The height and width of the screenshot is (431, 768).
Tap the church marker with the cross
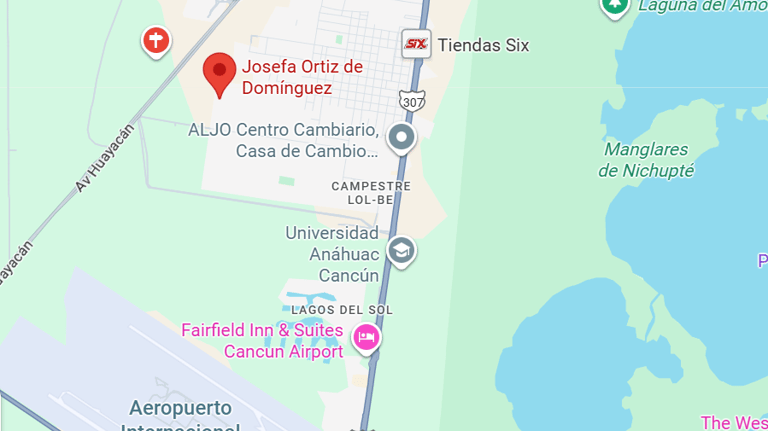[155, 41]
